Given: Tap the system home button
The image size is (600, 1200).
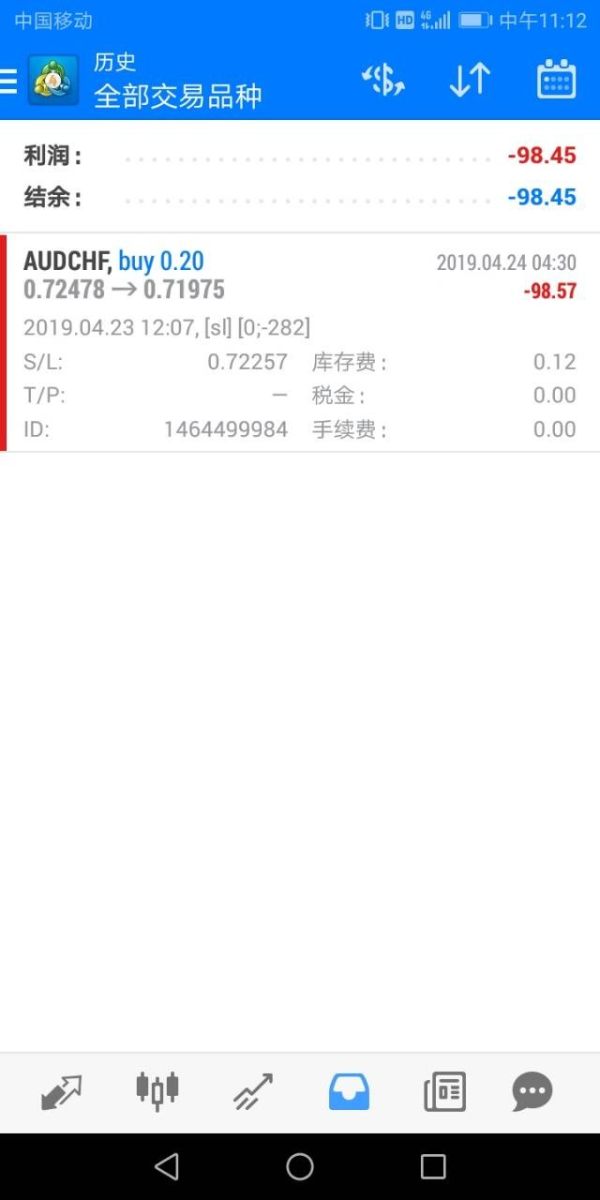Looking at the screenshot, I should [x=300, y=1166].
